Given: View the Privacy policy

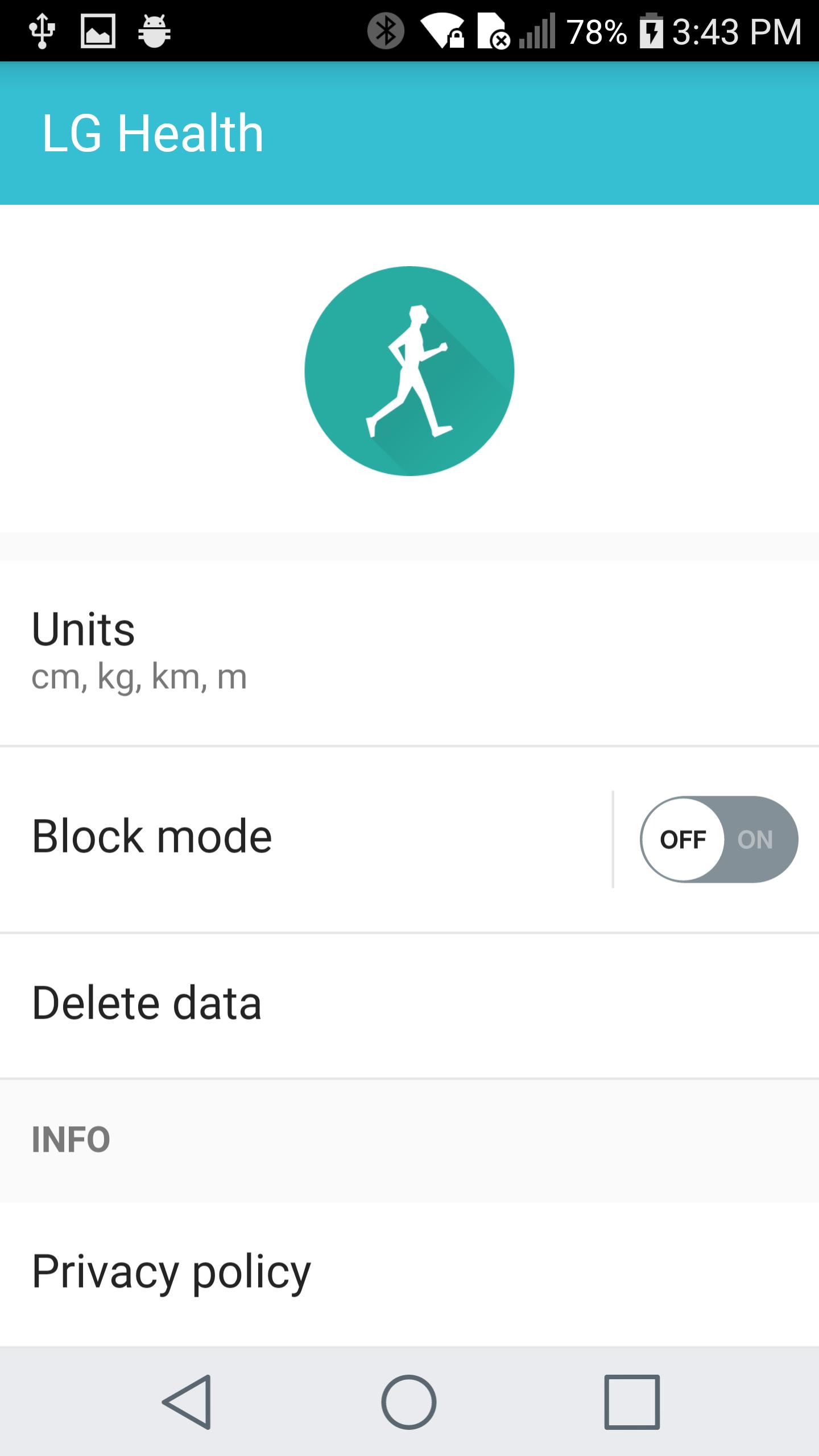Looking at the screenshot, I should point(409,1273).
